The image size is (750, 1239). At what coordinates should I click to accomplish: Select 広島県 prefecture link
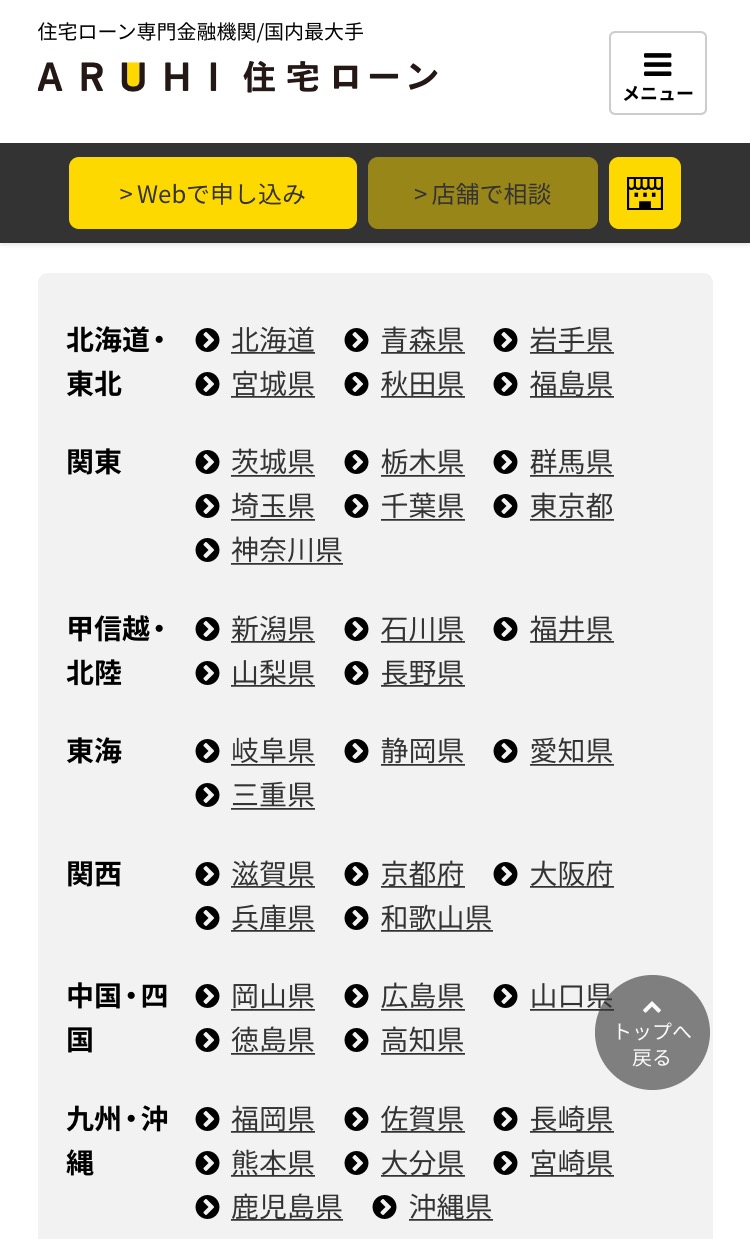(422, 996)
